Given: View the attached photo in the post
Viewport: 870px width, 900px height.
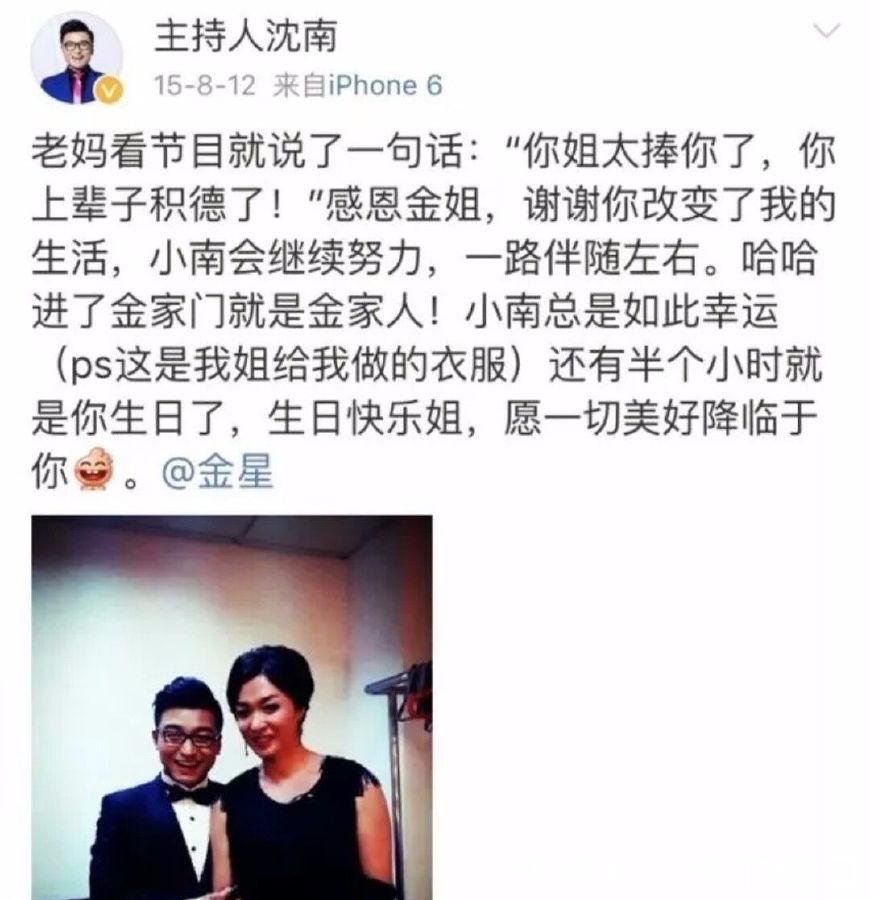Looking at the screenshot, I should pos(232,706).
